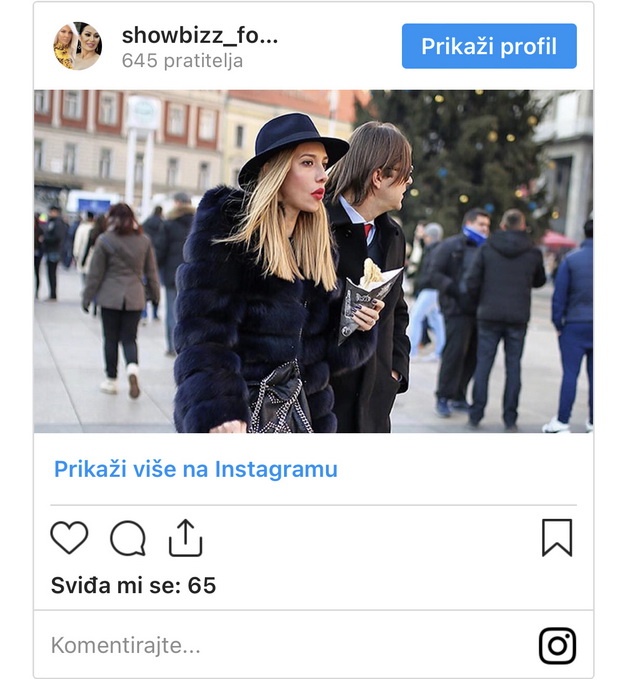The height and width of the screenshot is (679, 630).
Task: Open the showbizz_fo... account avatar
Action: [77, 46]
